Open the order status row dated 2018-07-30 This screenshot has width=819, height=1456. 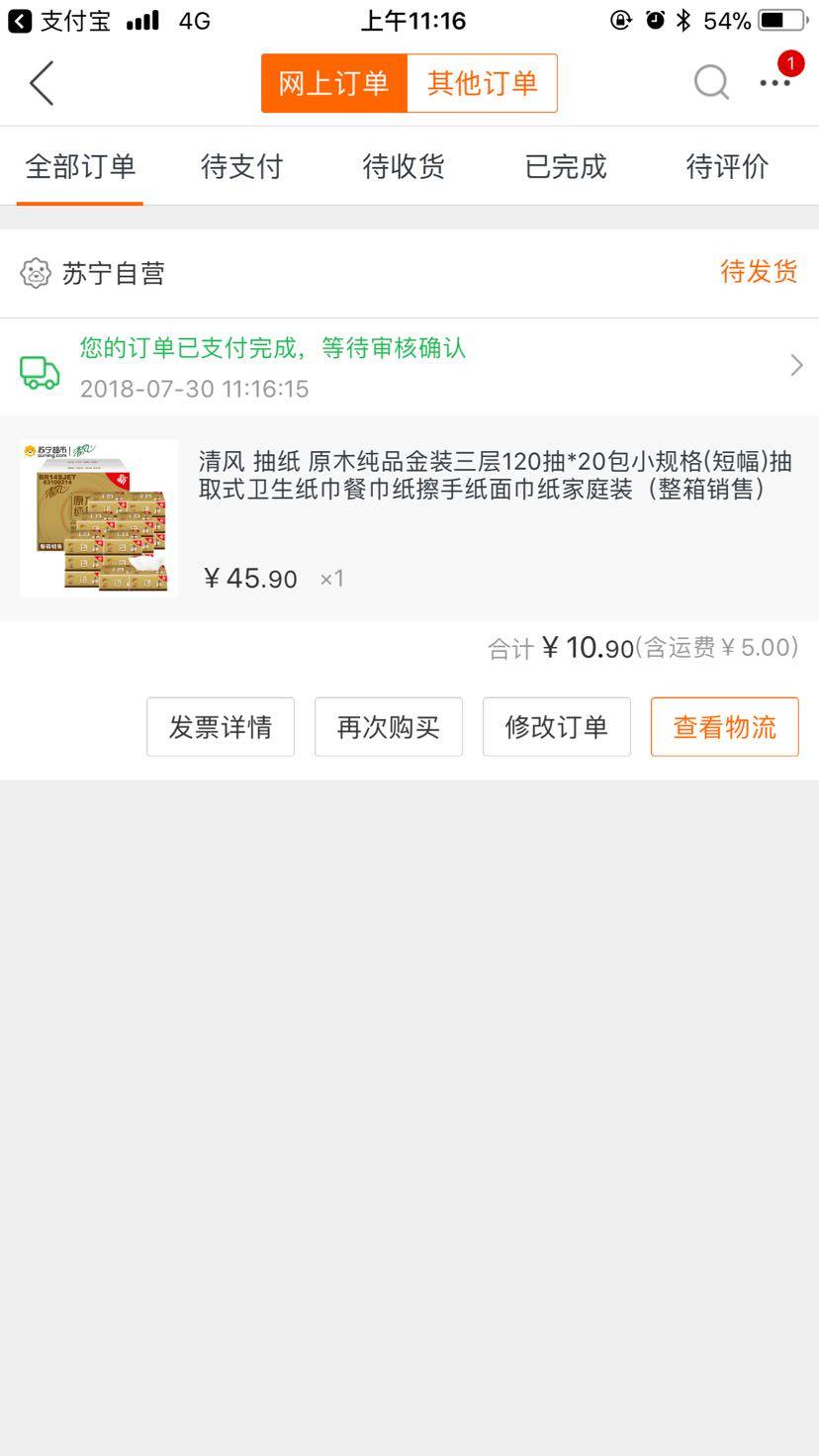409,367
